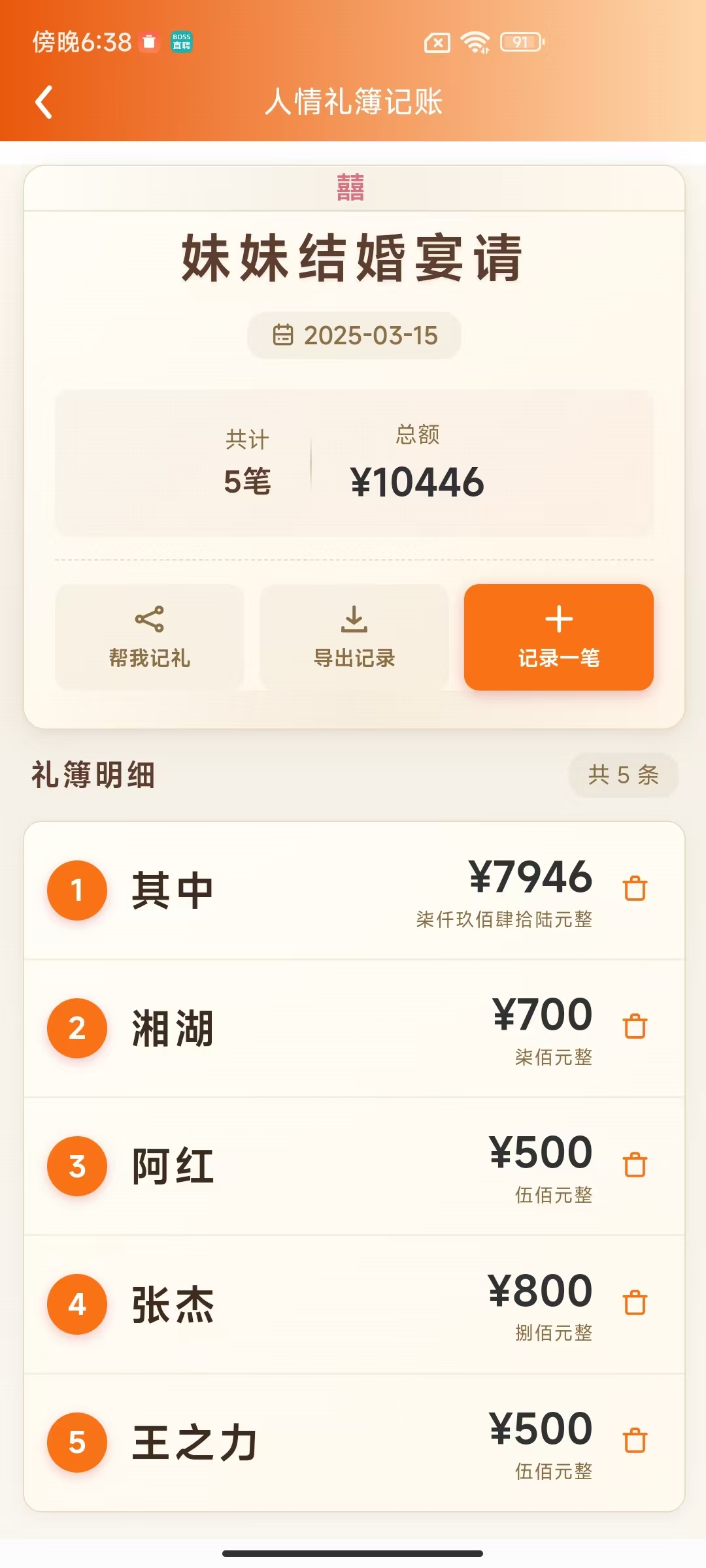Image resolution: width=706 pixels, height=1568 pixels.
Task: Tap the 人情礼簿记账 title
Action: pos(353,103)
